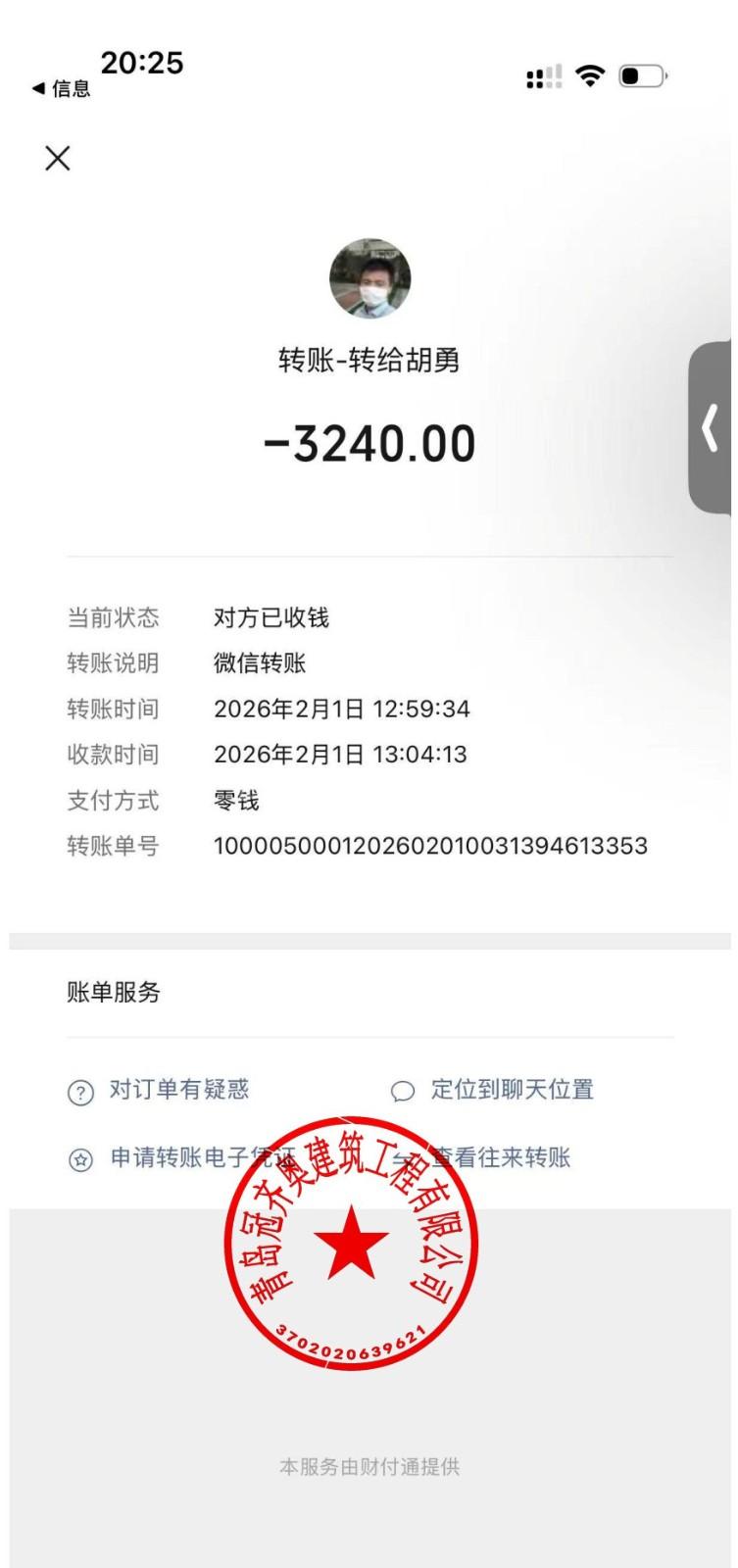Return to 信息 app via status bar
The image size is (738, 1568).
pyautogui.click(x=61, y=89)
